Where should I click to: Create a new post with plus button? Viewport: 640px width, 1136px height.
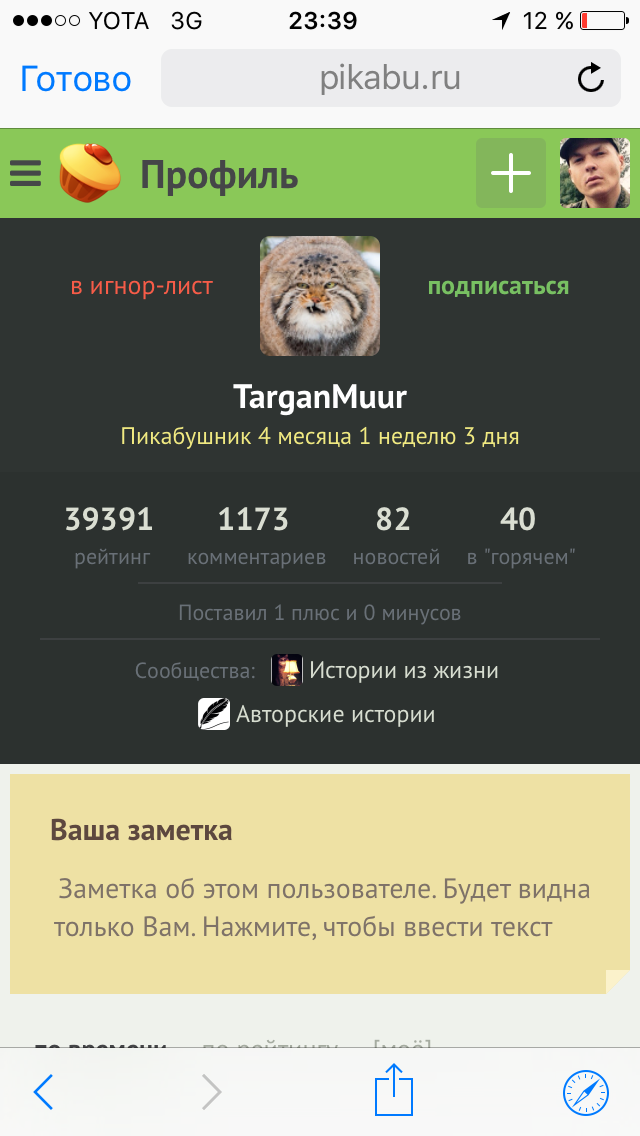511,174
